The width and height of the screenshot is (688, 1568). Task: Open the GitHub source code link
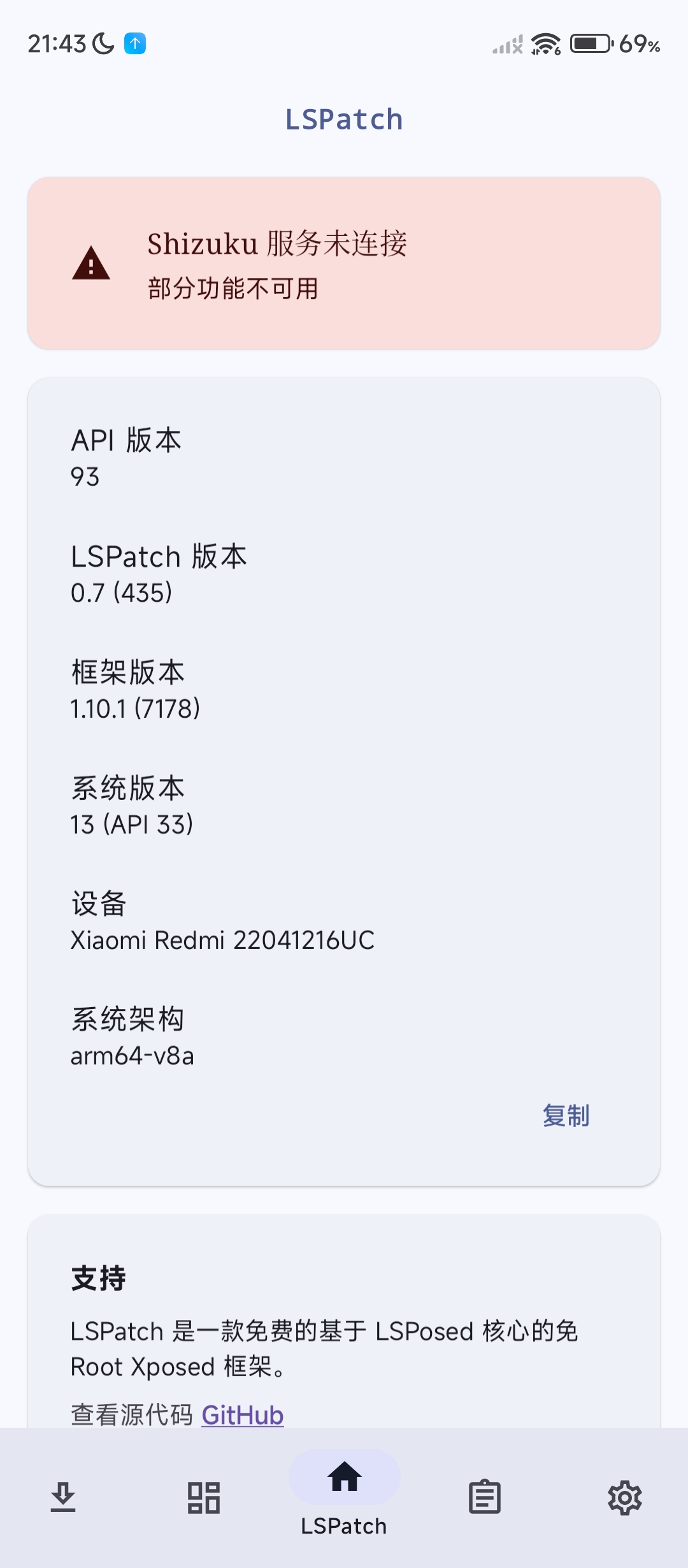[x=242, y=1415]
